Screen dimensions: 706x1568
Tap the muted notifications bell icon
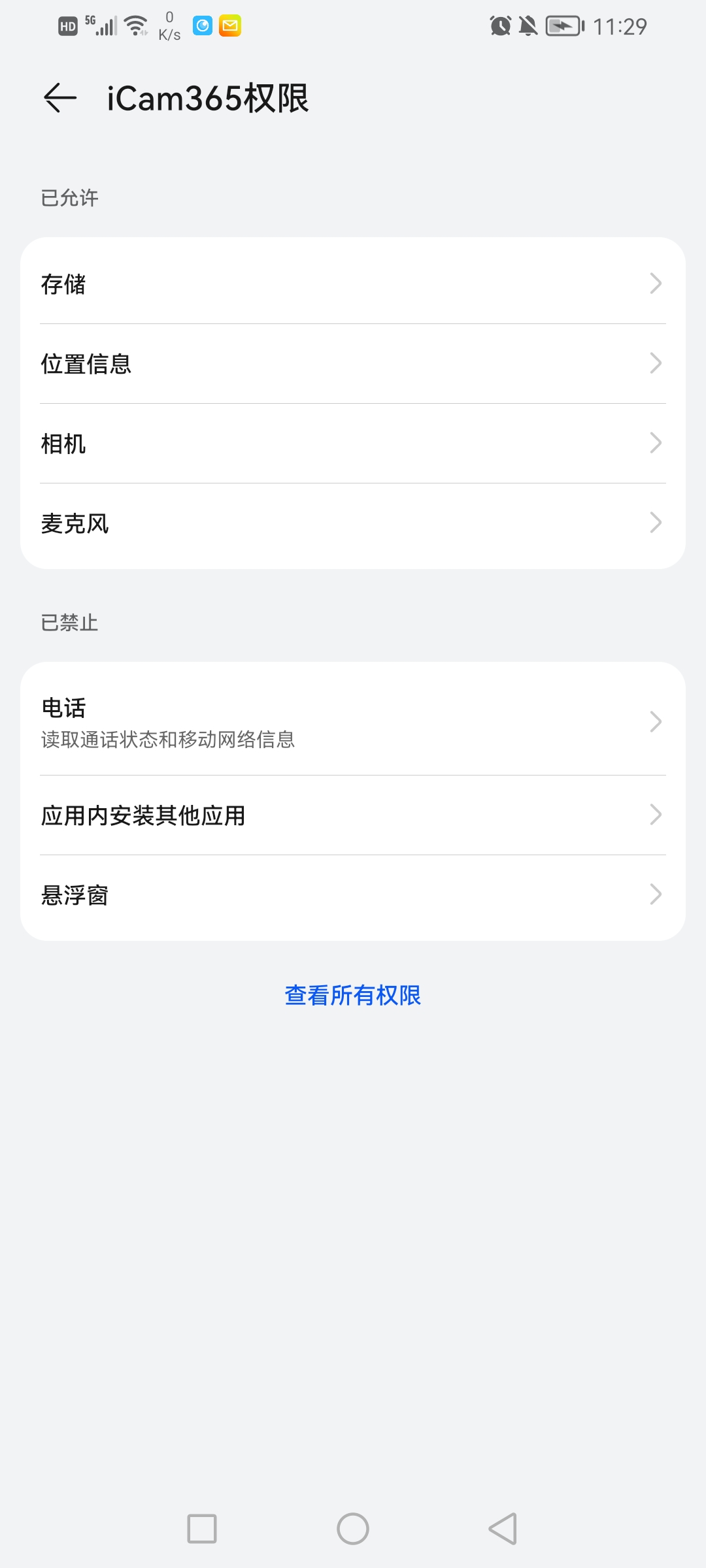[529, 26]
